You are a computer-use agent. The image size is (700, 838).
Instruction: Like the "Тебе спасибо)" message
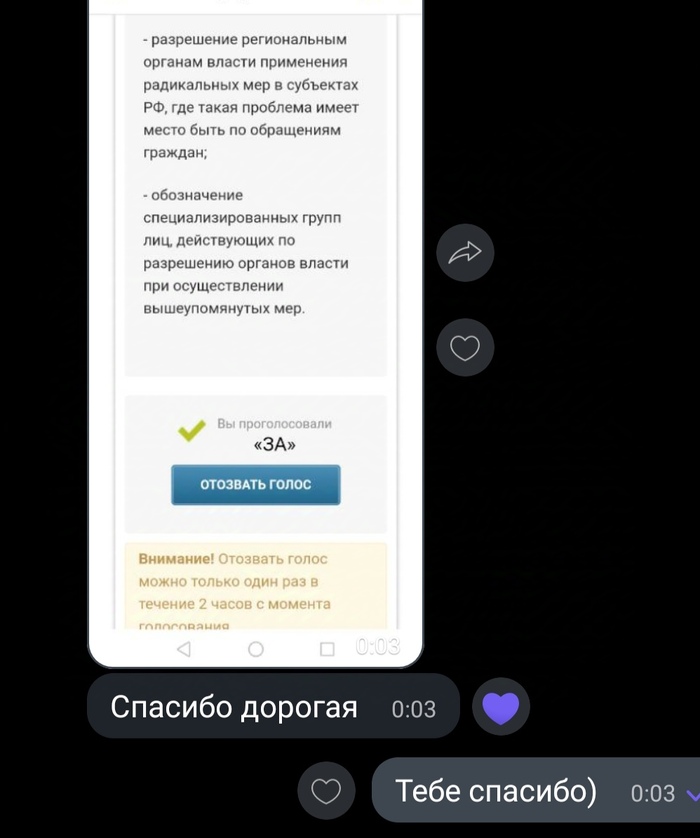coord(326,792)
